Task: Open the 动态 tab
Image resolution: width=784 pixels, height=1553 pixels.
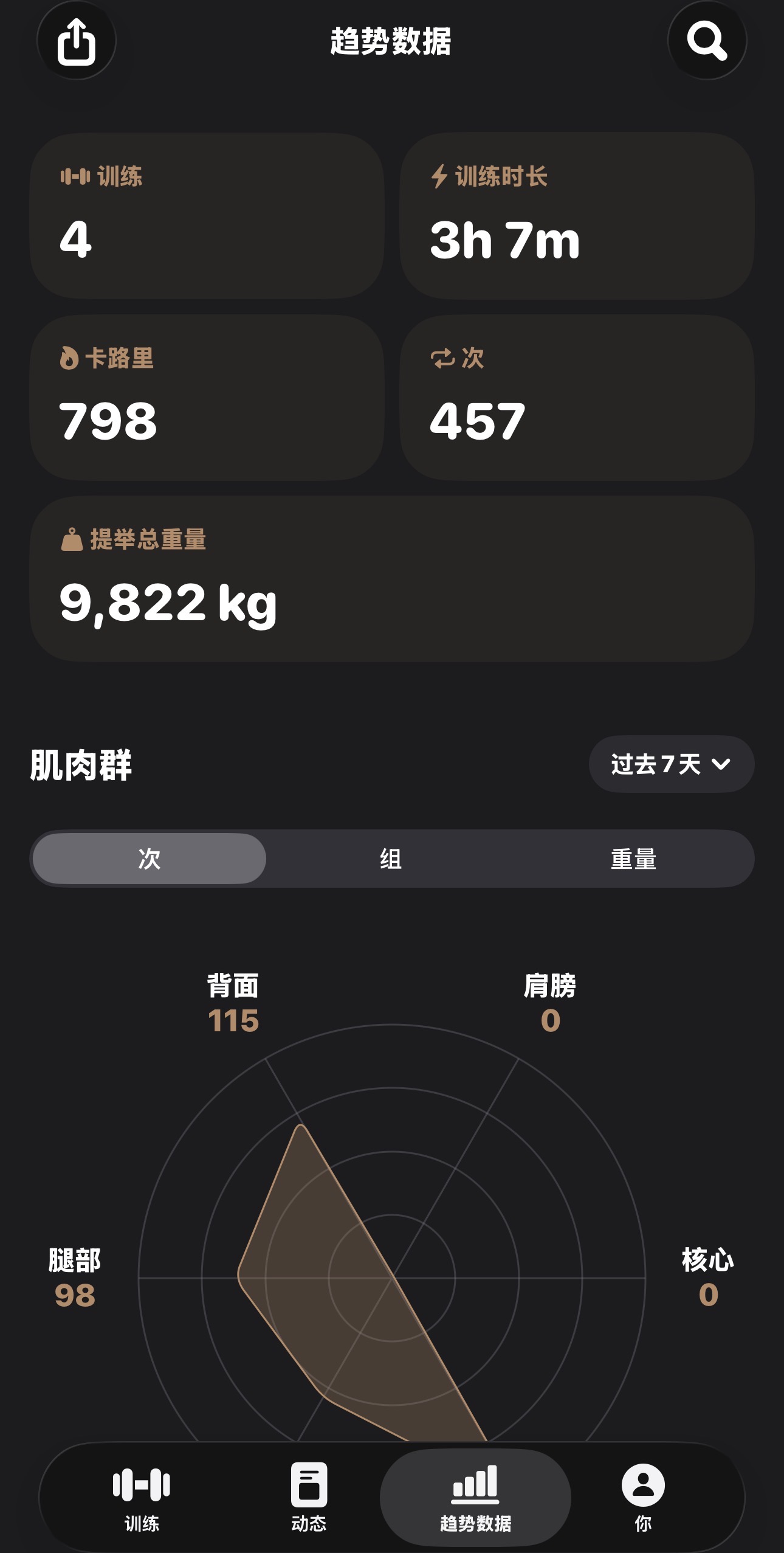Action: click(x=309, y=1497)
